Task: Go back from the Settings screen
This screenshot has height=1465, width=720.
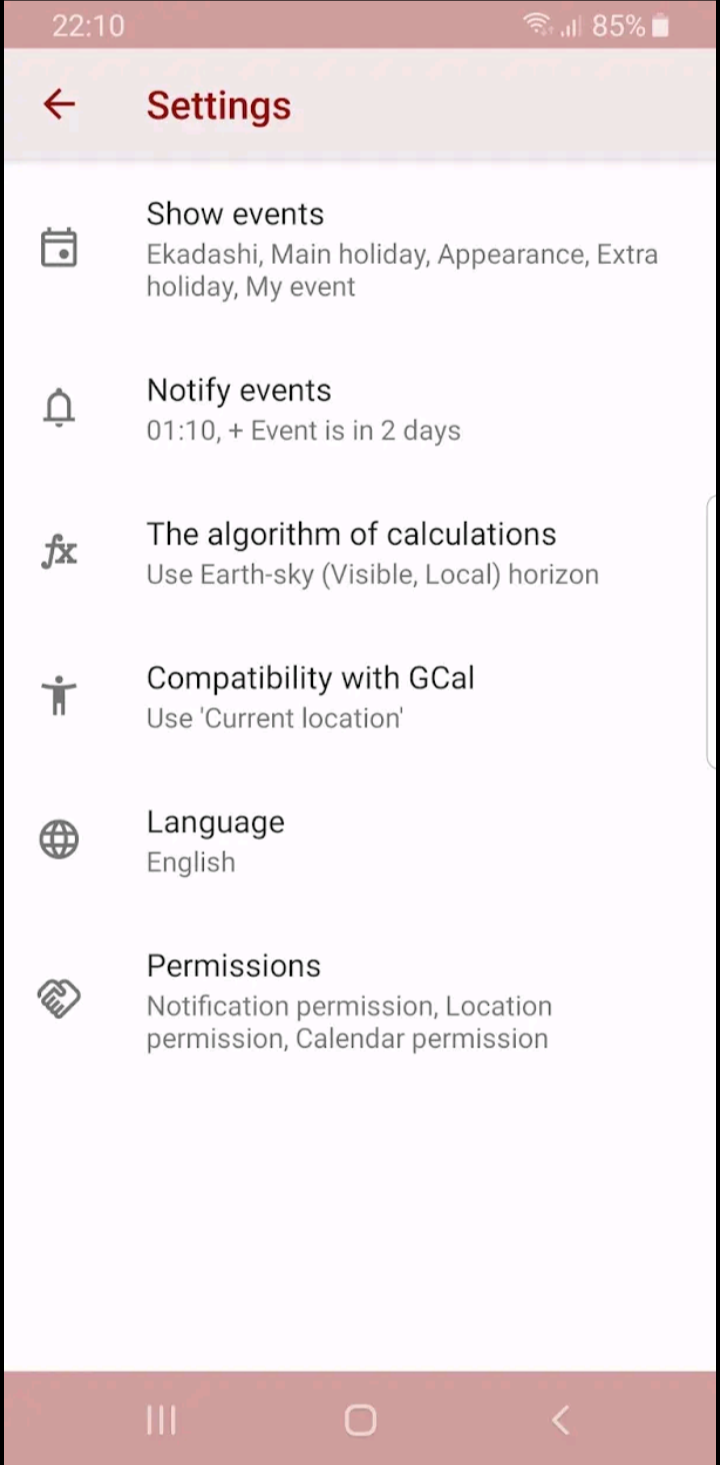Action: [x=59, y=105]
